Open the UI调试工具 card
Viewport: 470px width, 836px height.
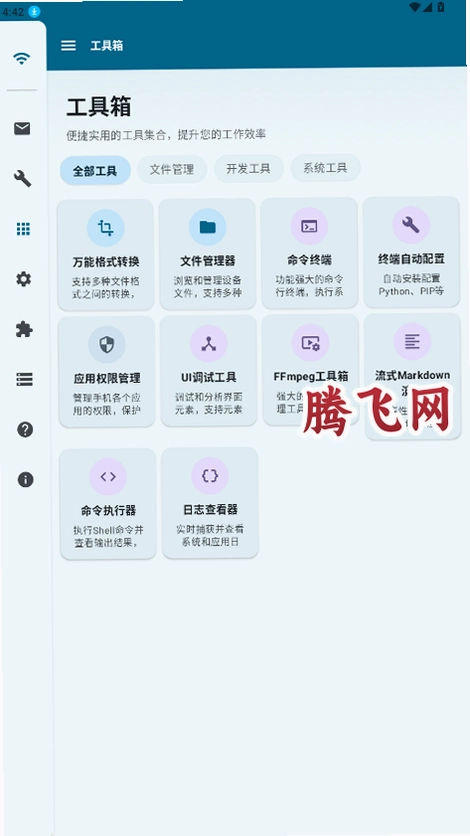pyautogui.click(x=208, y=371)
